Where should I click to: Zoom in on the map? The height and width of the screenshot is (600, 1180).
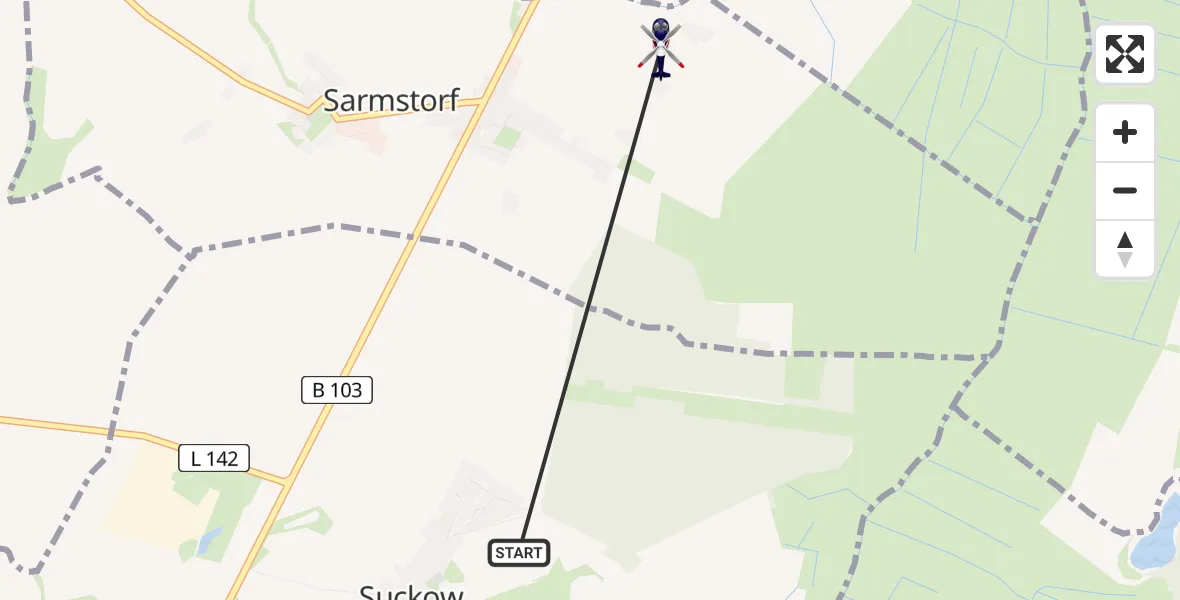coord(1124,133)
